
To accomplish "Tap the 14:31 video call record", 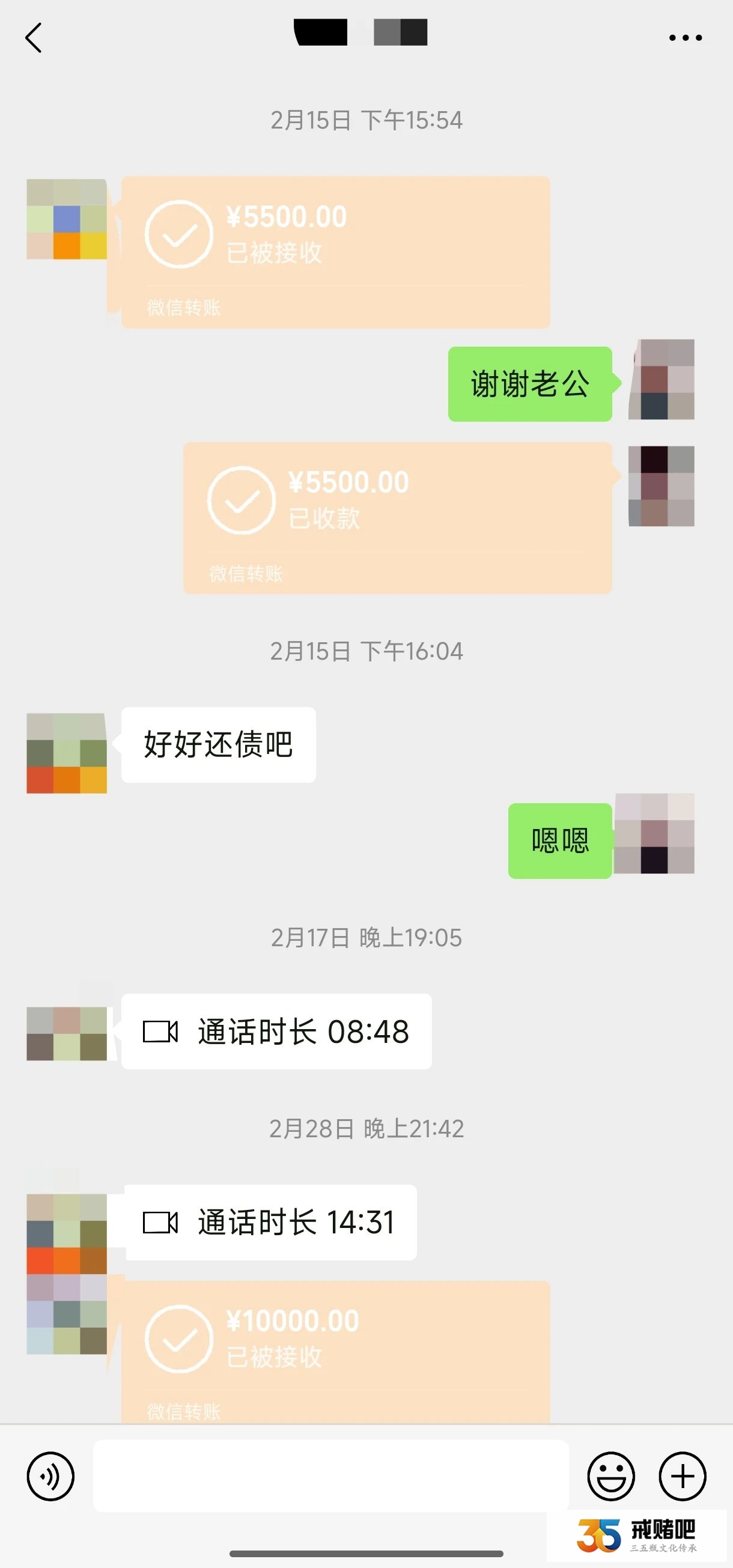I will (270, 1223).
